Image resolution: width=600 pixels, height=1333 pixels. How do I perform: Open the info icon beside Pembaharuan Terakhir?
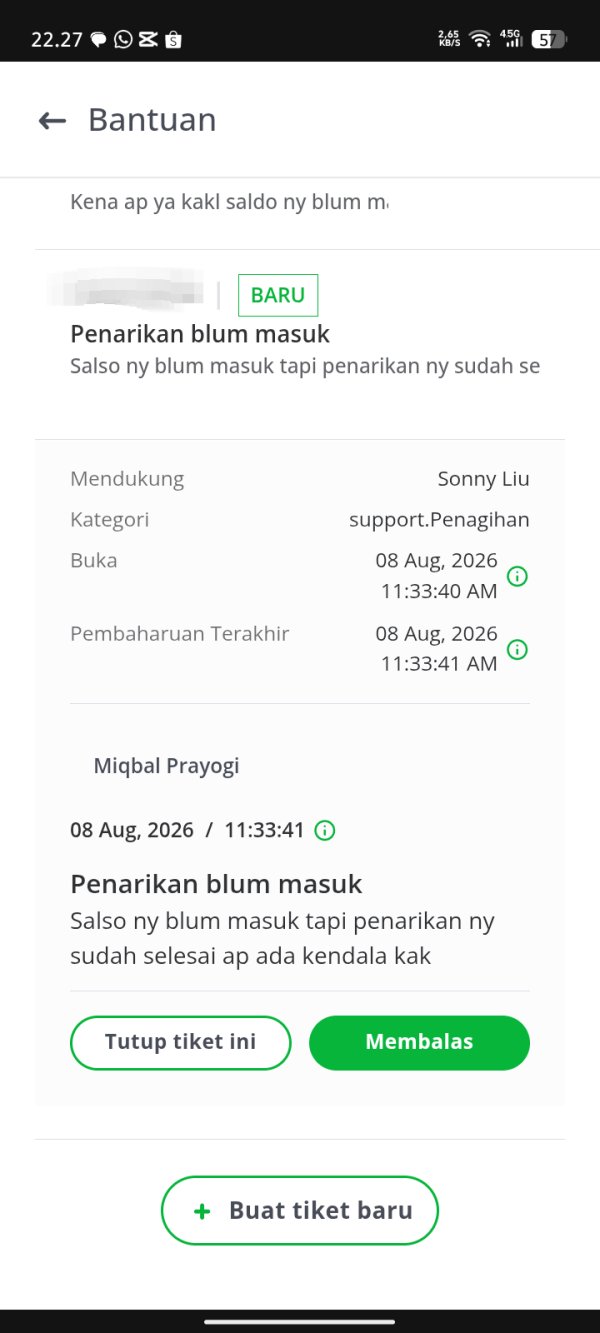tap(518, 650)
